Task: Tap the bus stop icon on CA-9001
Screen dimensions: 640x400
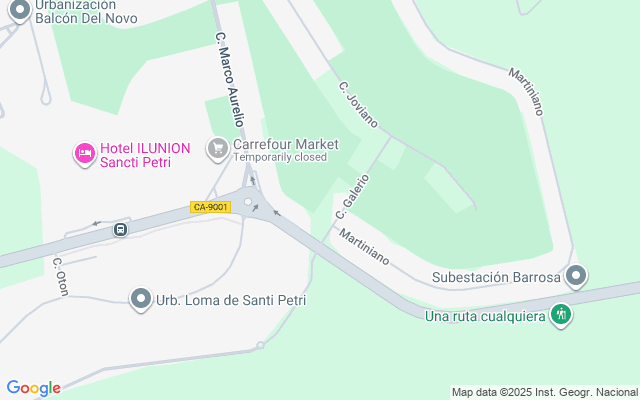Action: (120, 229)
